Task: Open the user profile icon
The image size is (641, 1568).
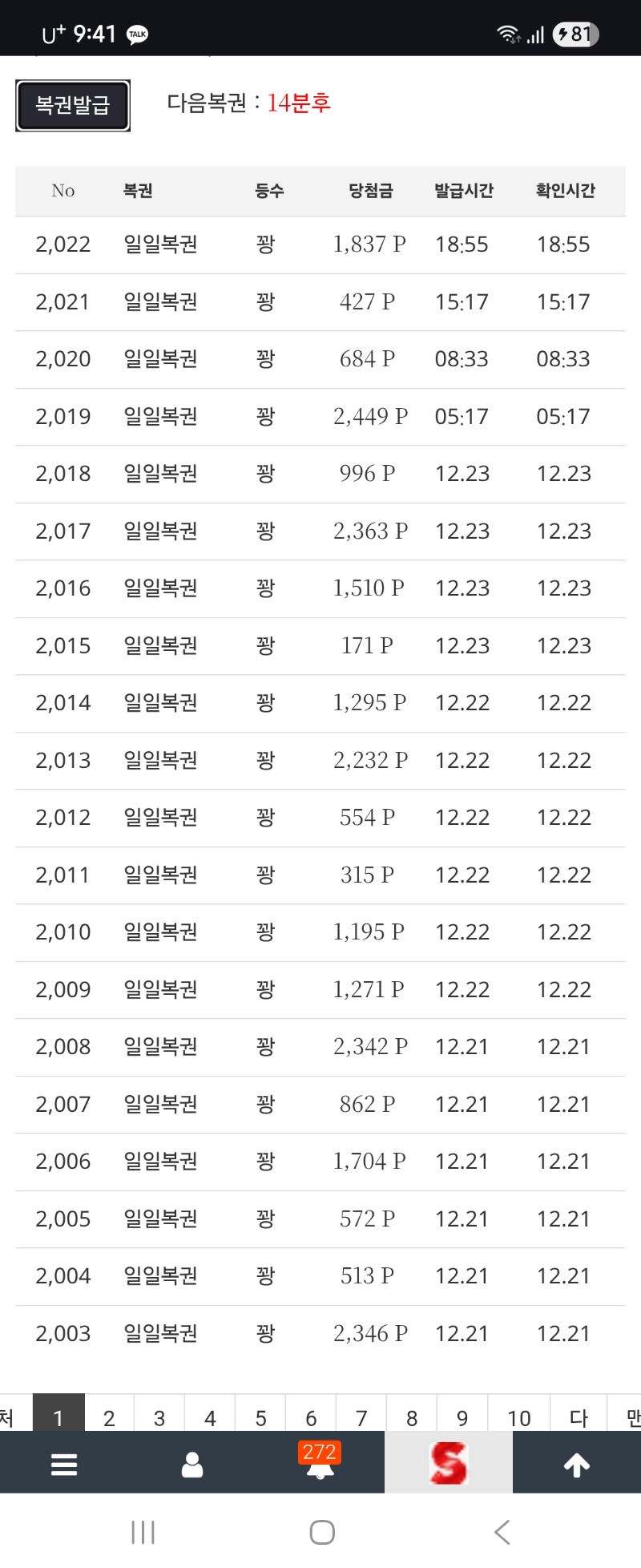Action: click(192, 1465)
